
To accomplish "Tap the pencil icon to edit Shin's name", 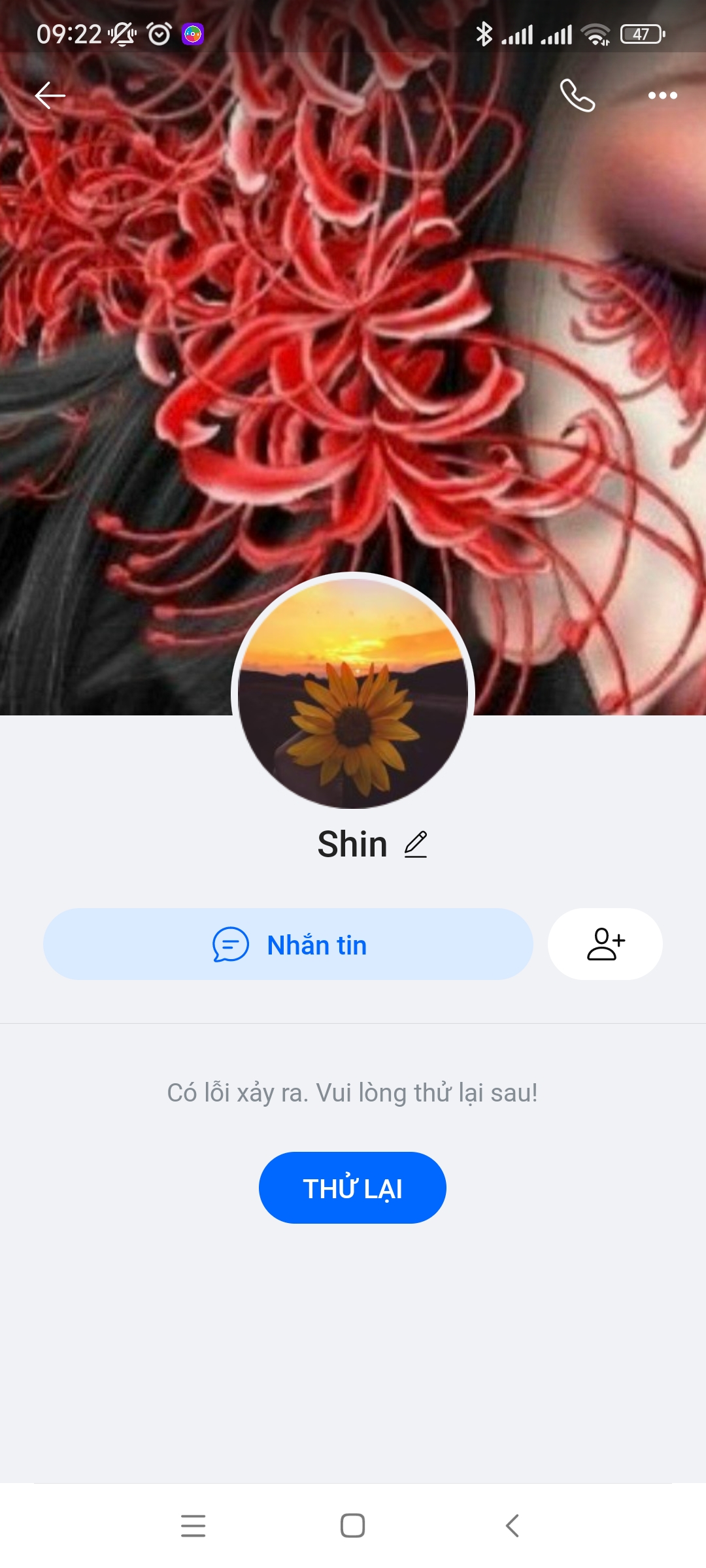I will [x=416, y=843].
